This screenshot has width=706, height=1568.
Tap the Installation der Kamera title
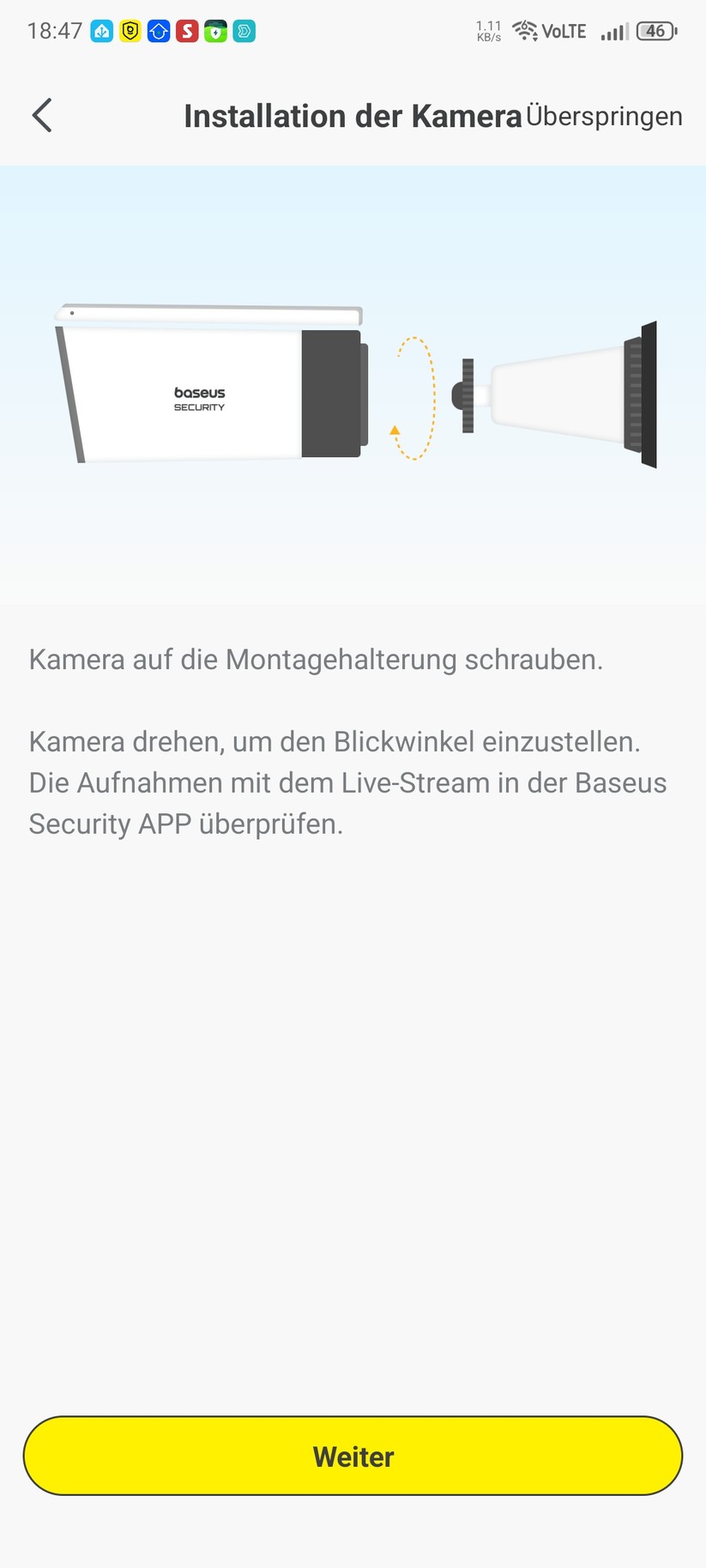pyautogui.click(x=352, y=115)
